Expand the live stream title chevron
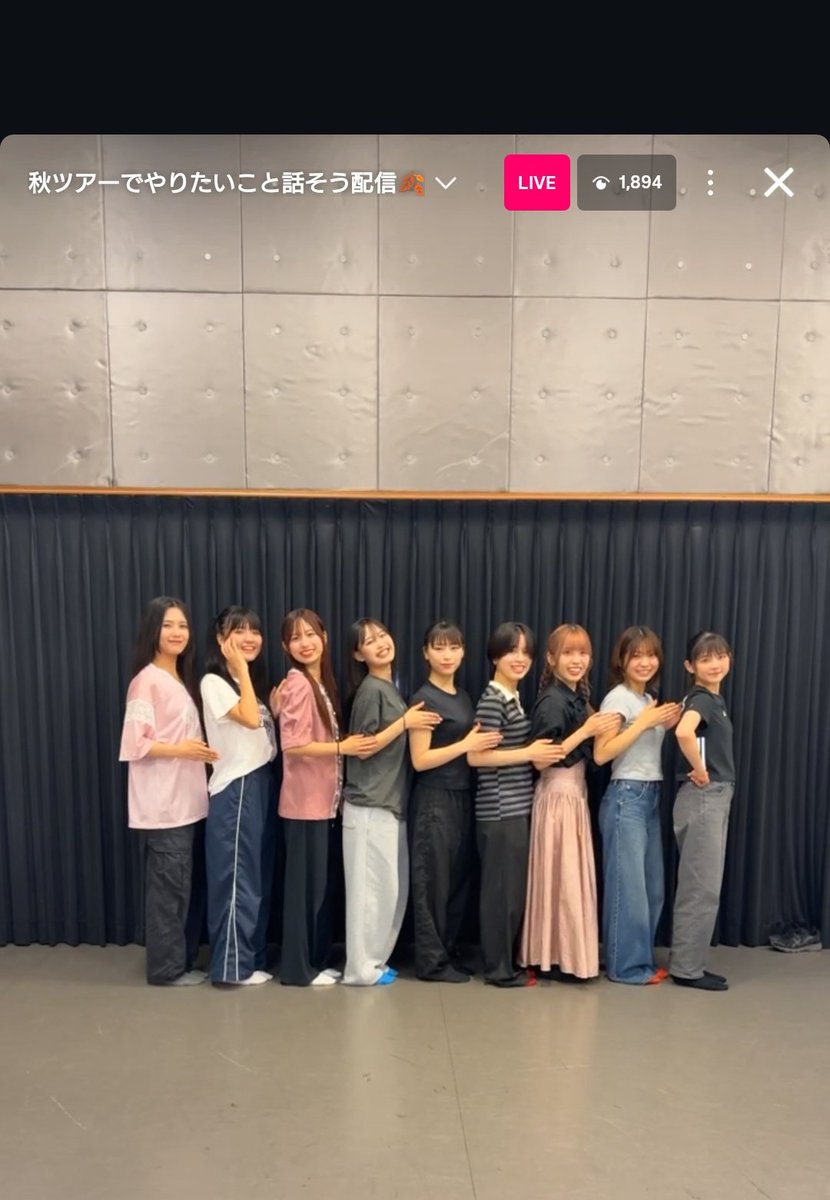Screen dimensions: 830x1200 (446, 183)
